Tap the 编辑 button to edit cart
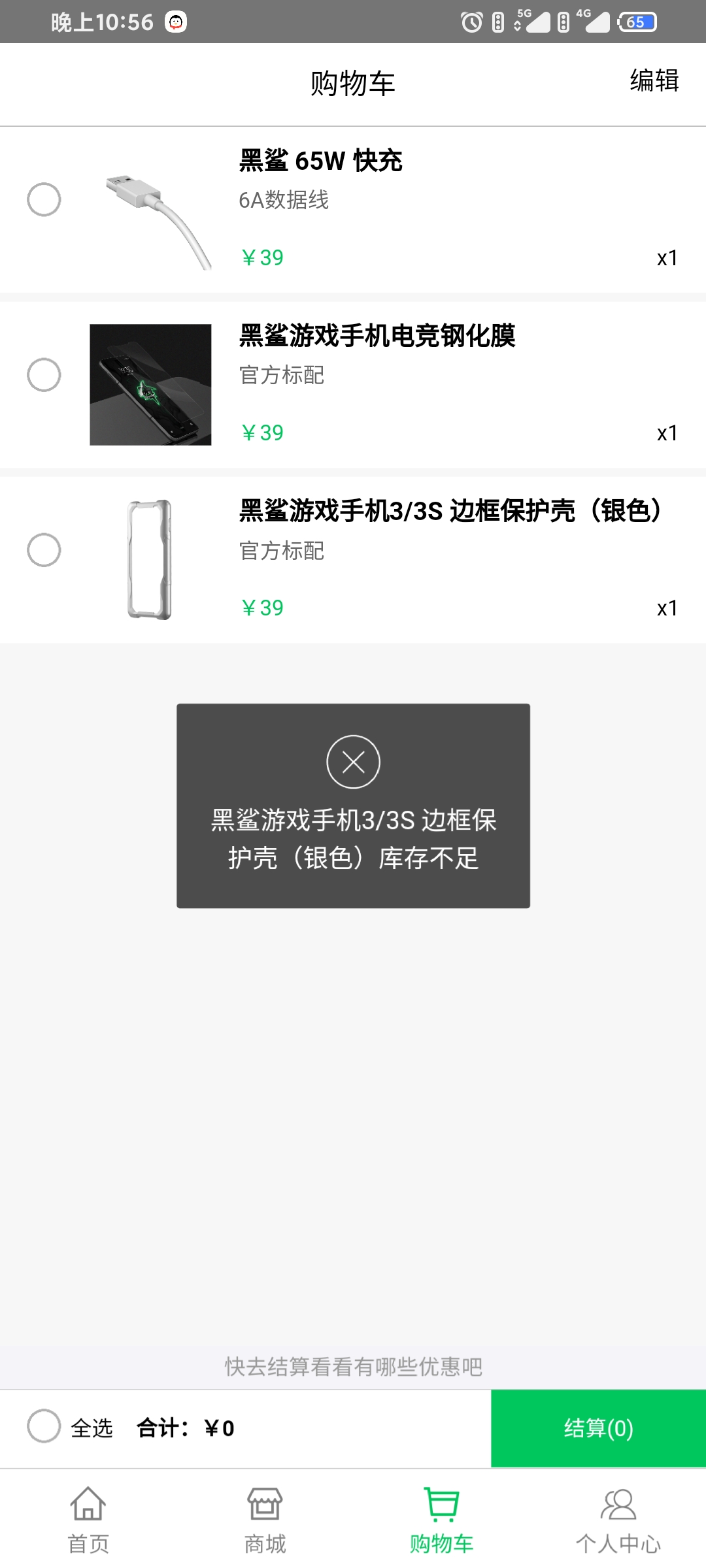The height and width of the screenshot is (1568, 706). 654,81
